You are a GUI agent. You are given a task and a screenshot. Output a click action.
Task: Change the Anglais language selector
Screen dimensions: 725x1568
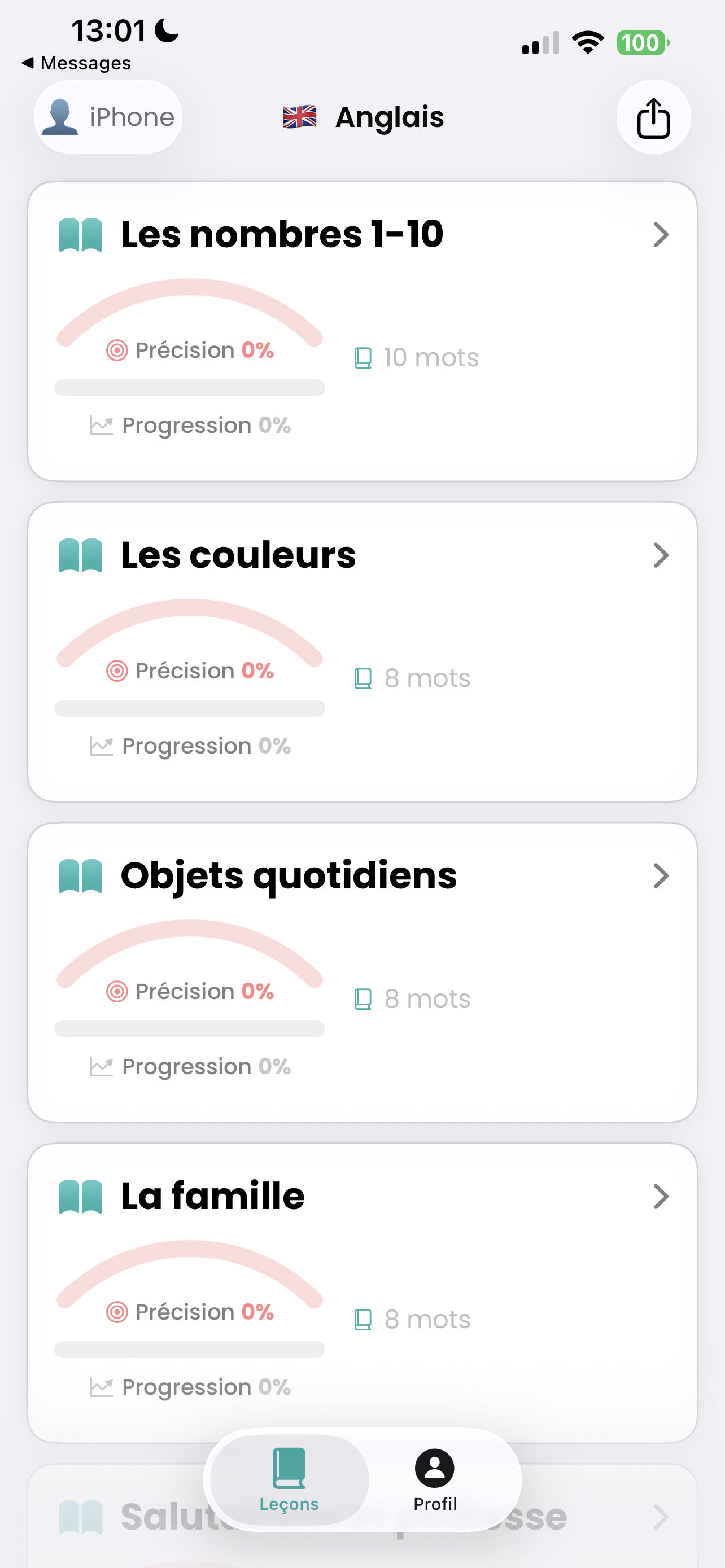pos(364,117)
